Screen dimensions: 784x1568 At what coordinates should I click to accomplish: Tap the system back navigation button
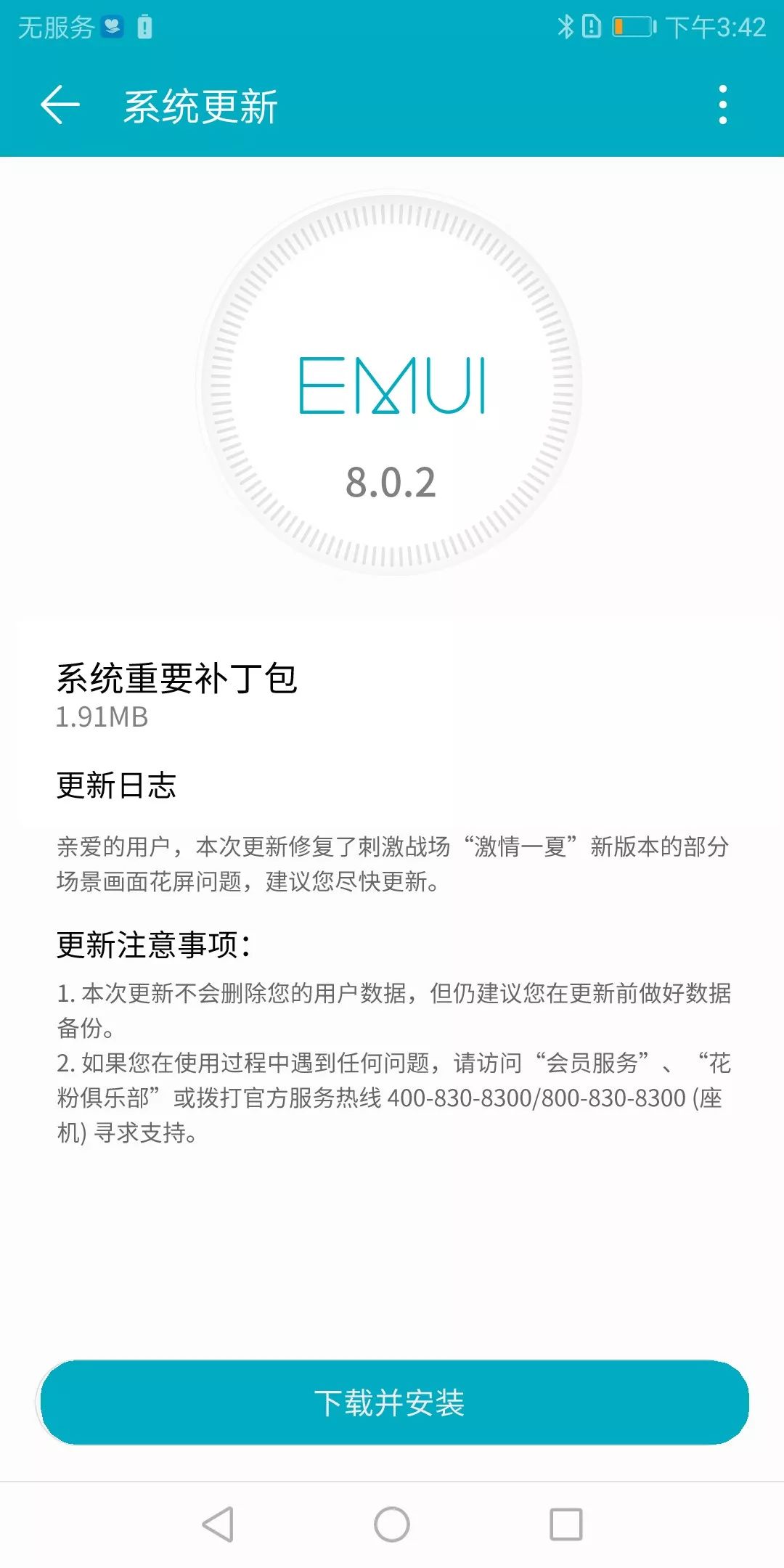(218, 1524)
